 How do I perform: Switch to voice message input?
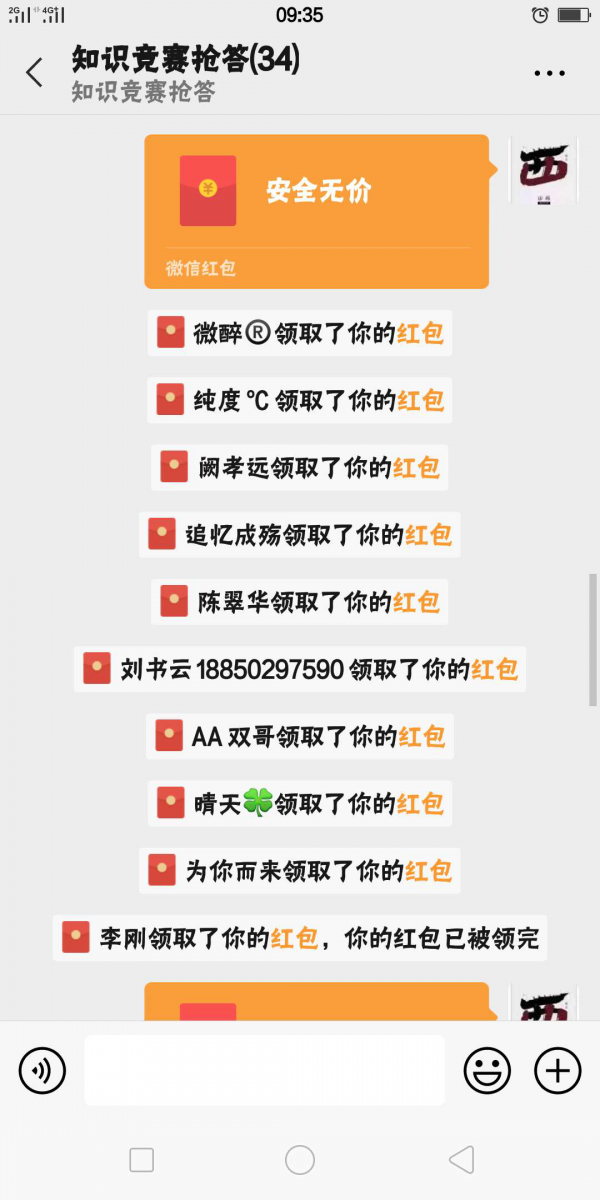[42, 1071]
